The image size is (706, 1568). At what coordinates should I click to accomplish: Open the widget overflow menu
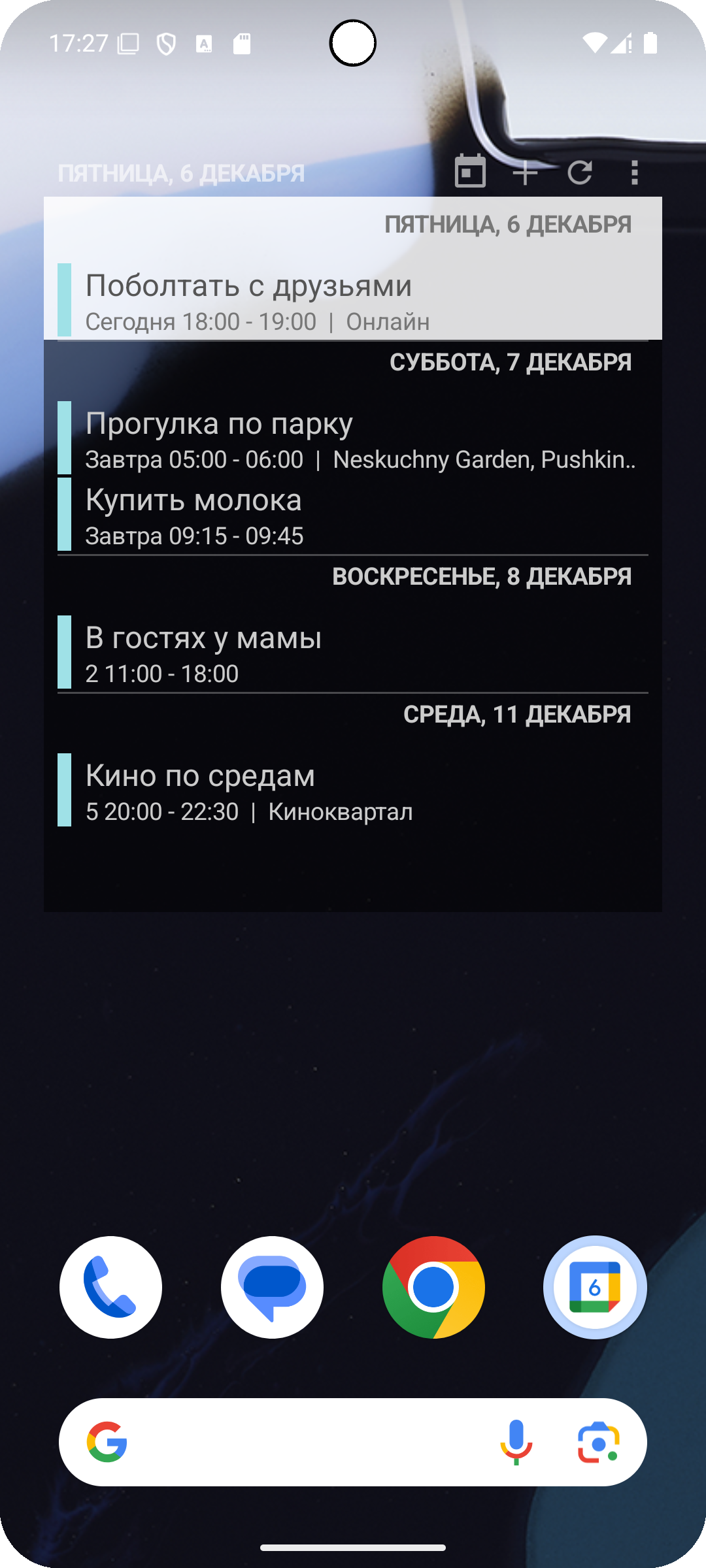[x=634, y=172]
